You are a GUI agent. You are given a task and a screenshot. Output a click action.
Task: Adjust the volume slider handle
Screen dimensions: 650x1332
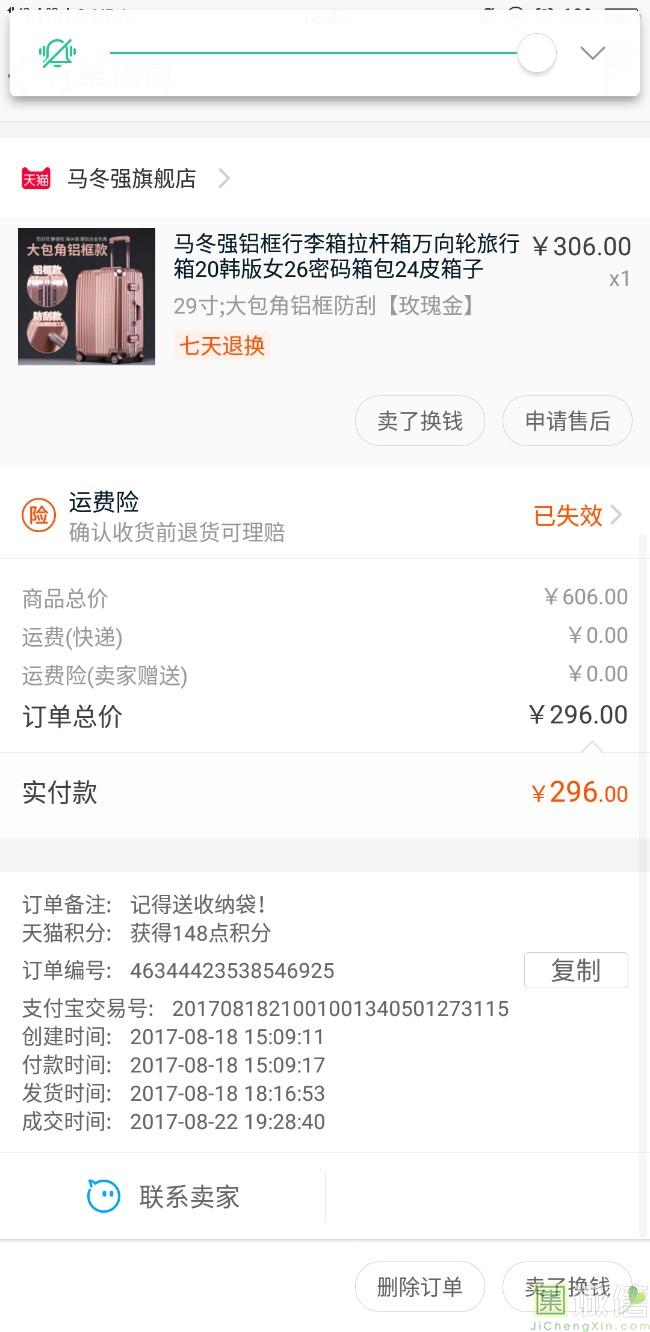pyautogui.click(x=536, y=53)
